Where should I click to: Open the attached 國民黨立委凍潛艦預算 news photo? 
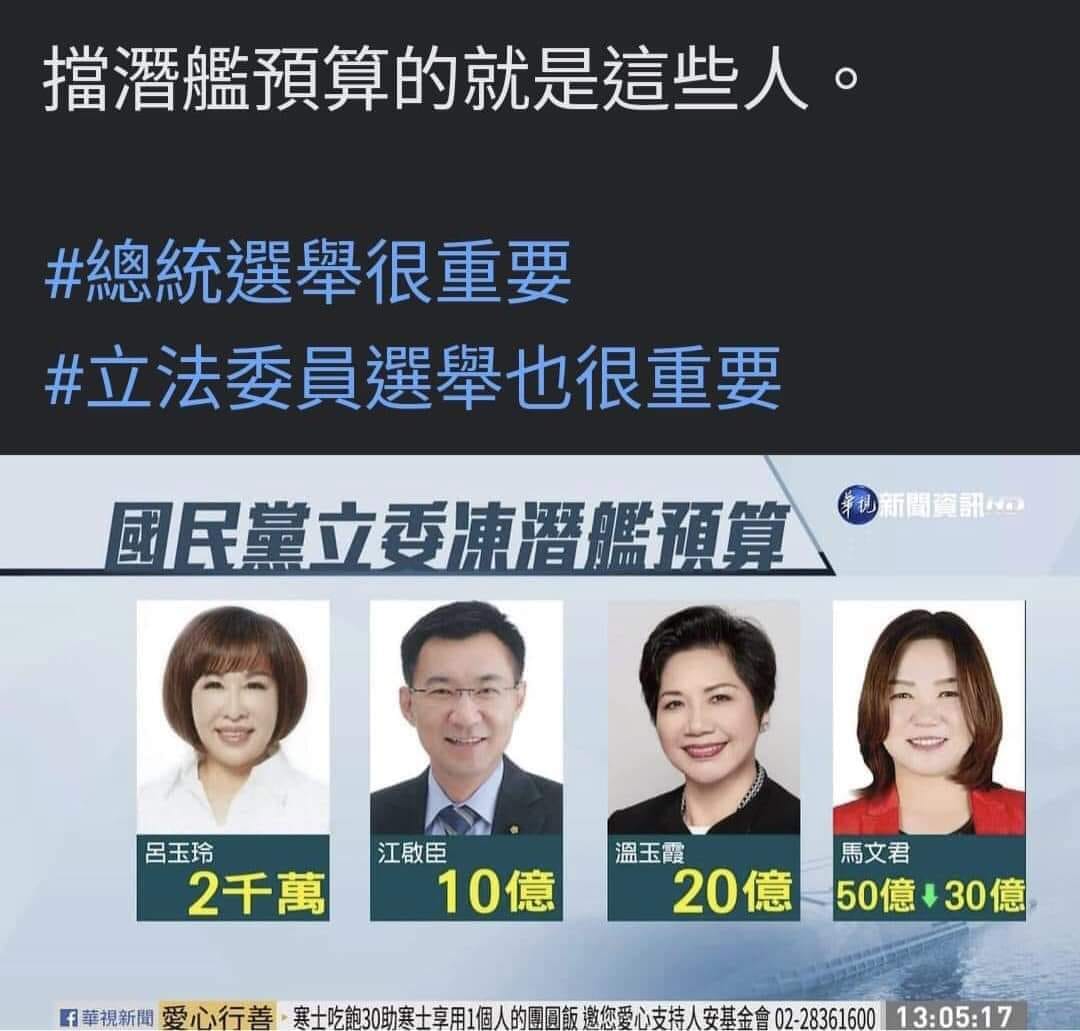pos(540,740)
